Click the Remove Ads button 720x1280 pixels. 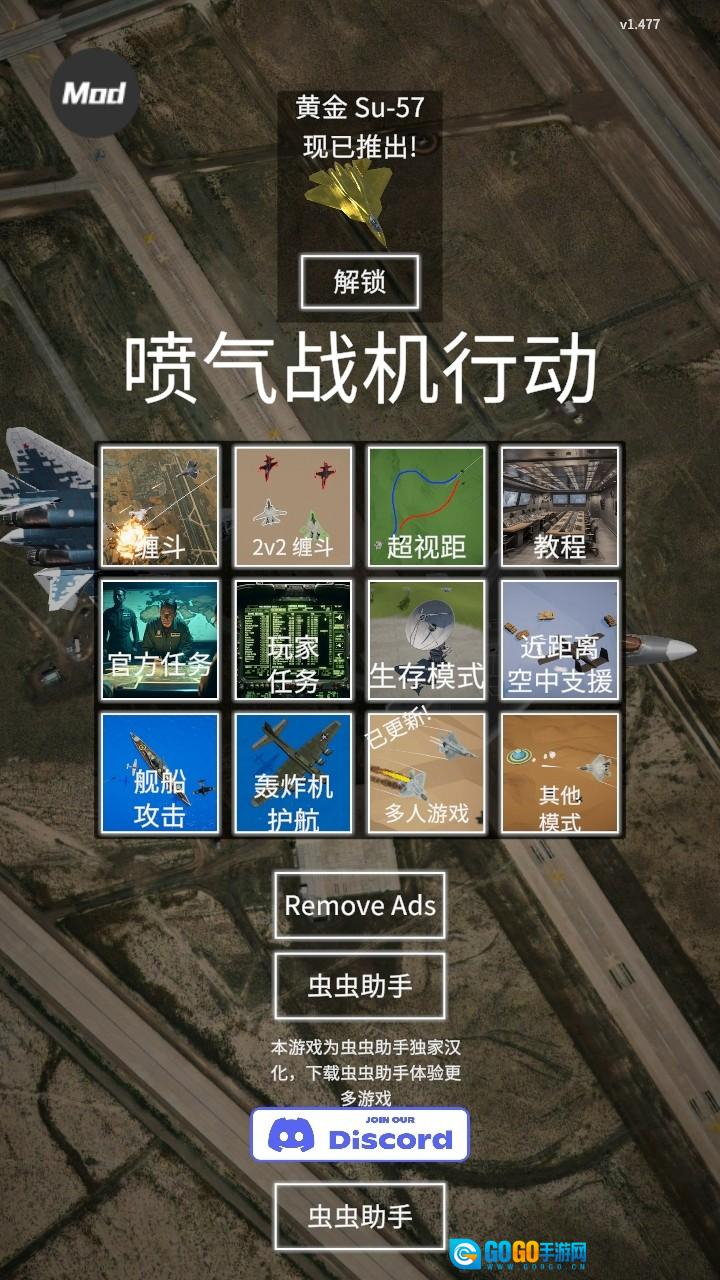pyautogui.click(x=359, y=908)
